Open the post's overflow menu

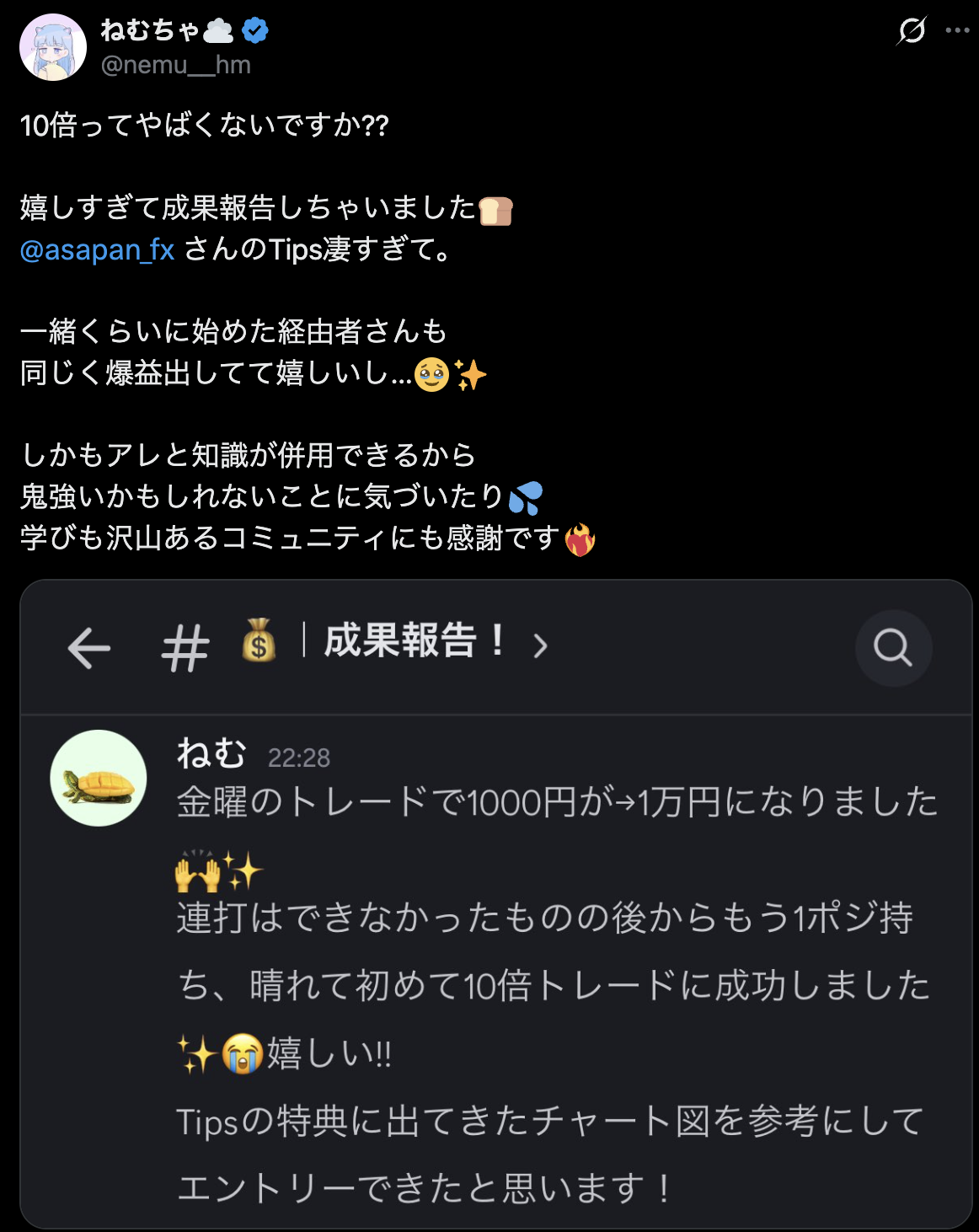(x=957, y=30)
